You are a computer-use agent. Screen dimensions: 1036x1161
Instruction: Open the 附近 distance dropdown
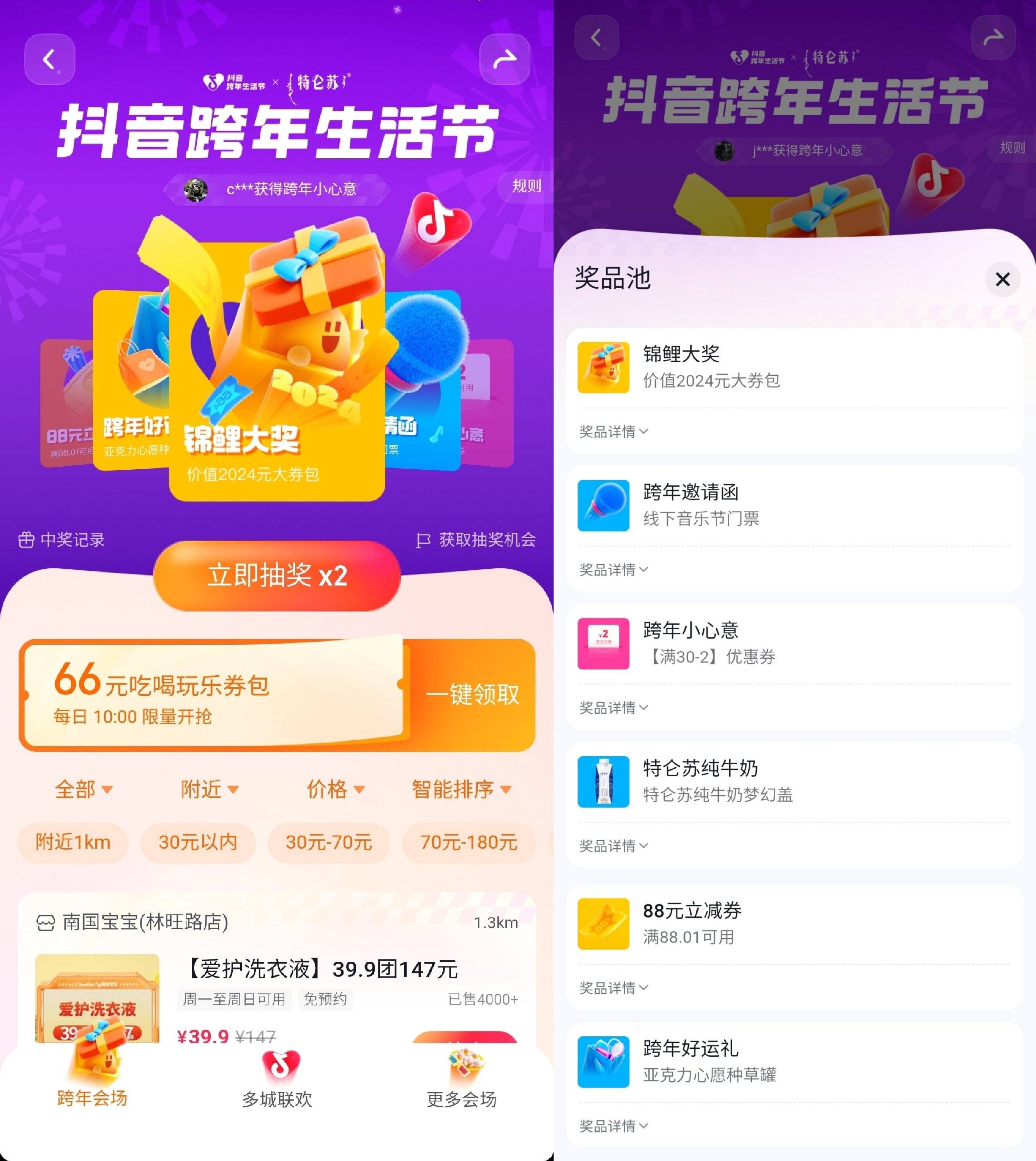(209, 789)
